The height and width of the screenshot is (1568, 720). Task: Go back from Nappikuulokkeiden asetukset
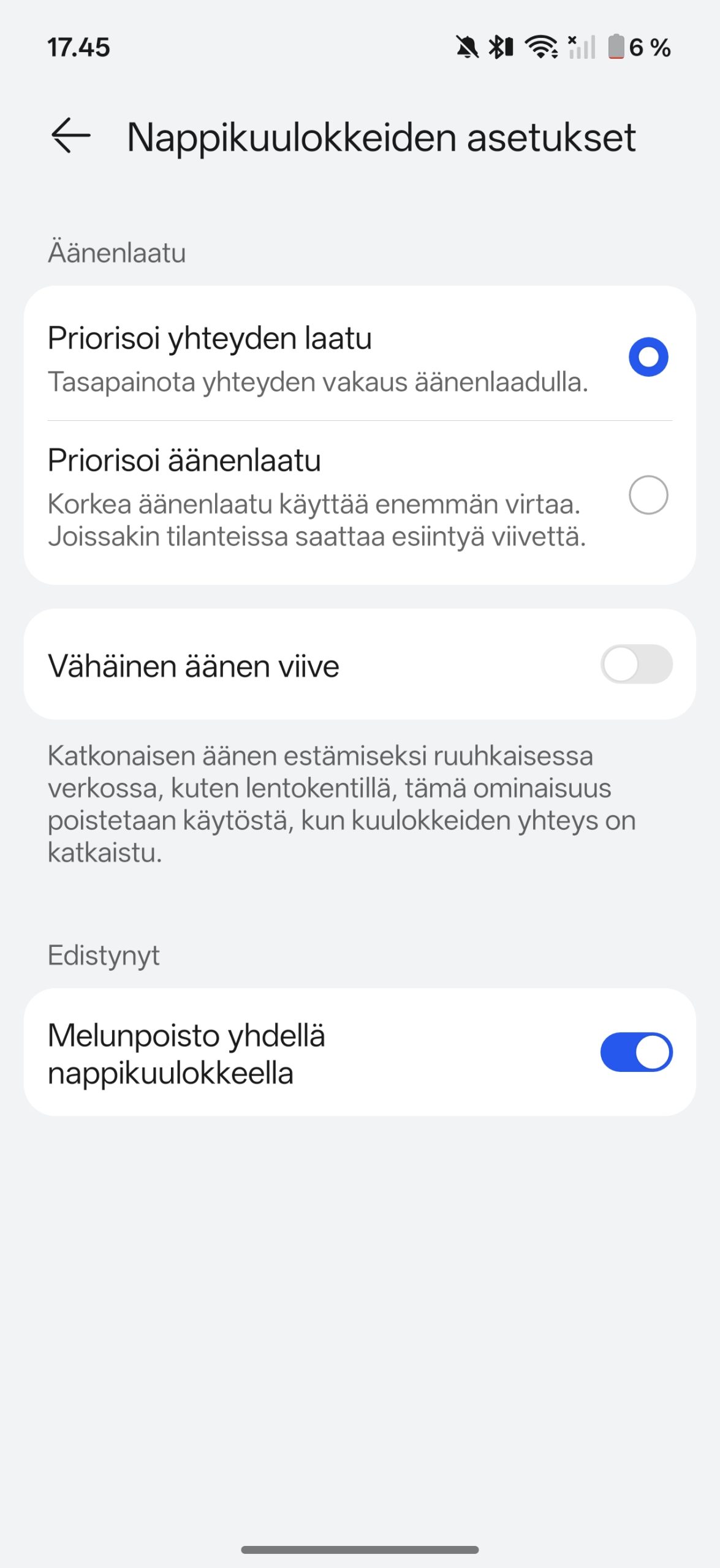click(70, 135)
